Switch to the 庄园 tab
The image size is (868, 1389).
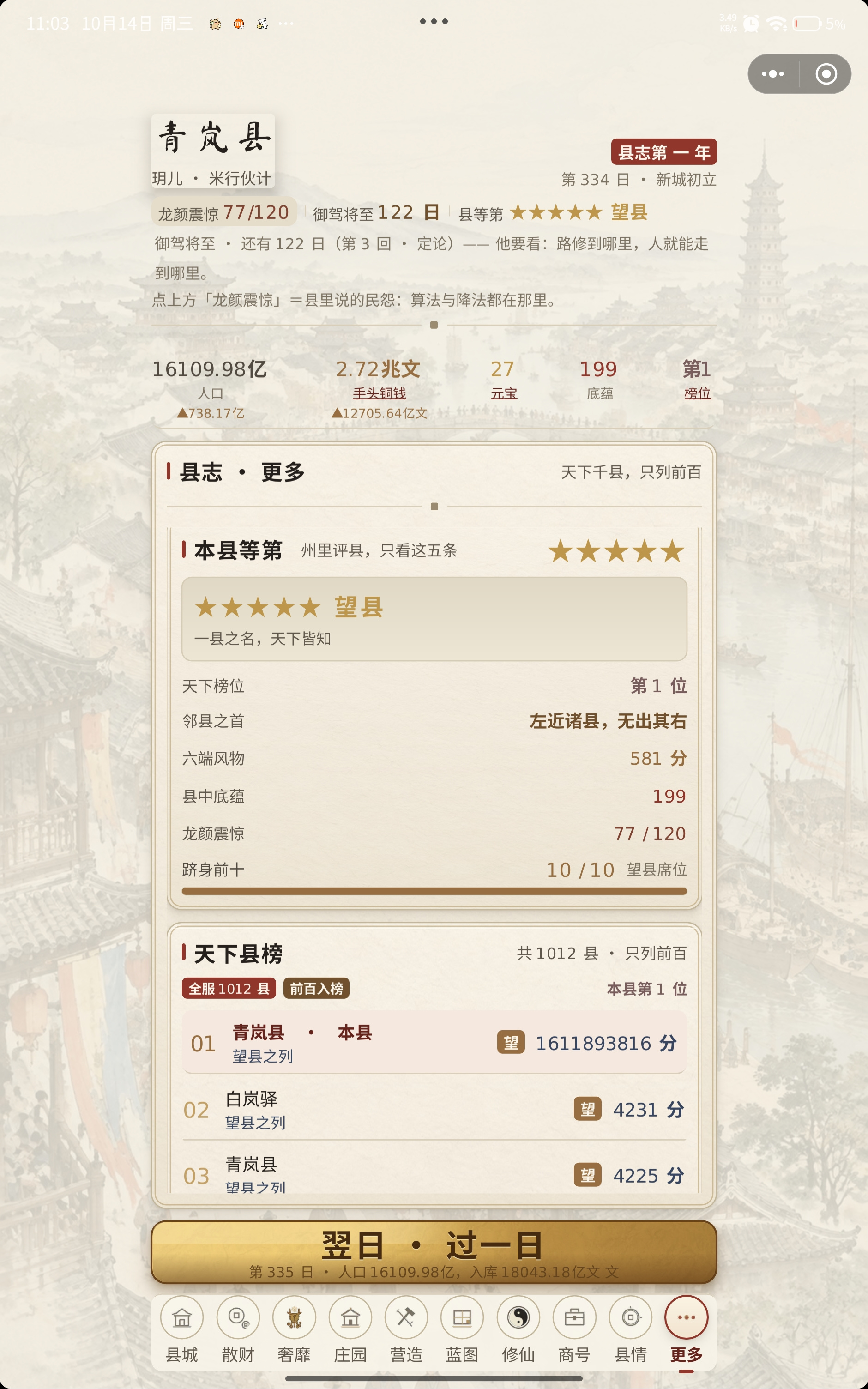coord(350,1330)
